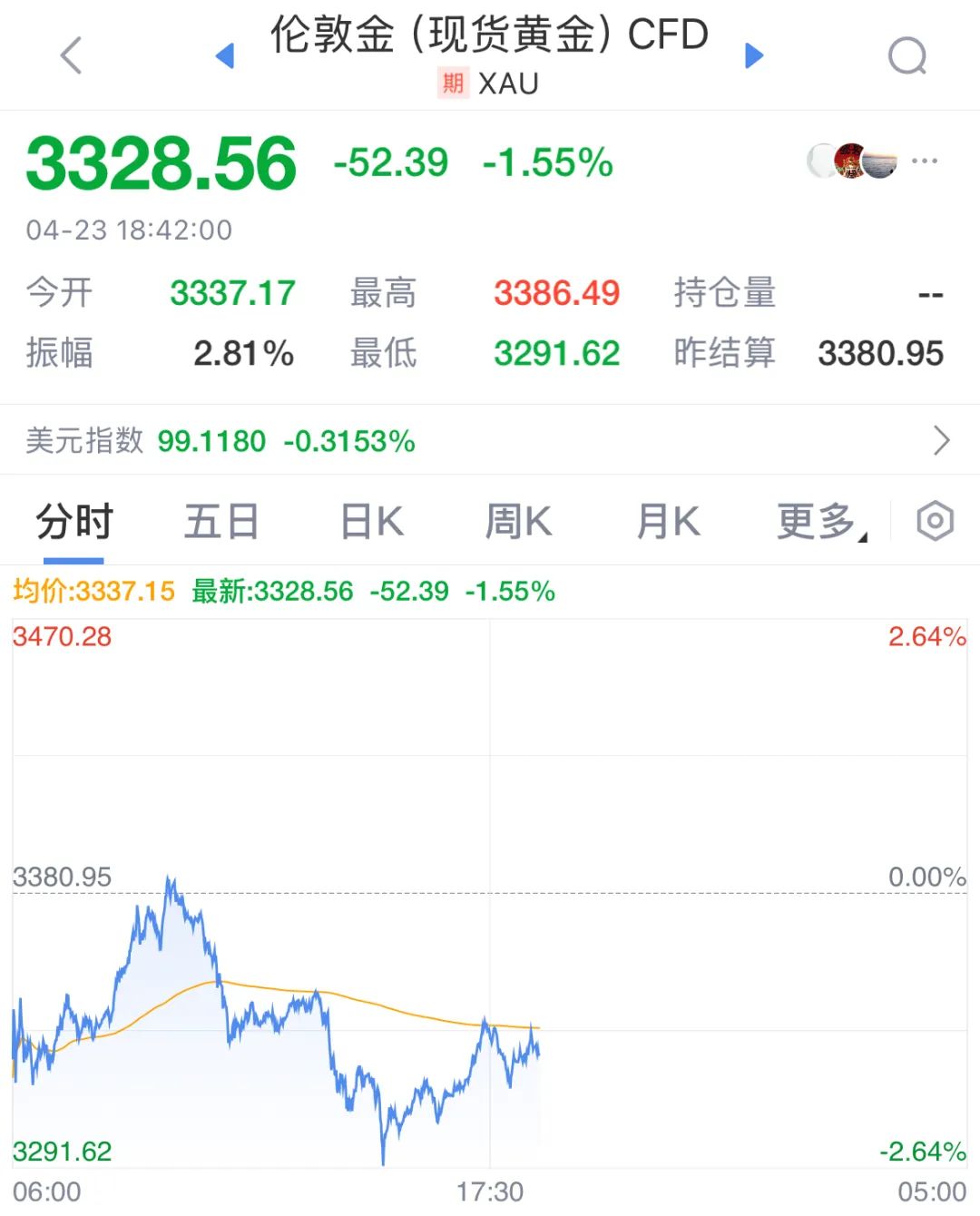Go back using the top-left arrow

[x=71, y=55]
